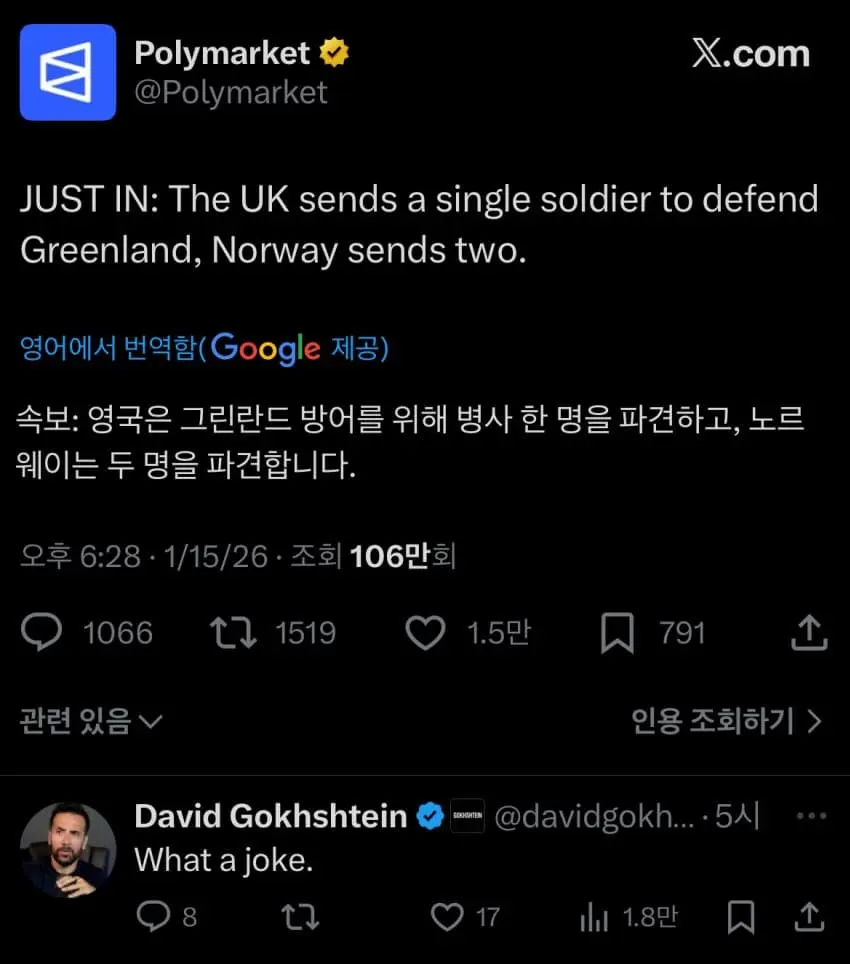Repost David Gokhshtein's comment

tap(296, 916)
